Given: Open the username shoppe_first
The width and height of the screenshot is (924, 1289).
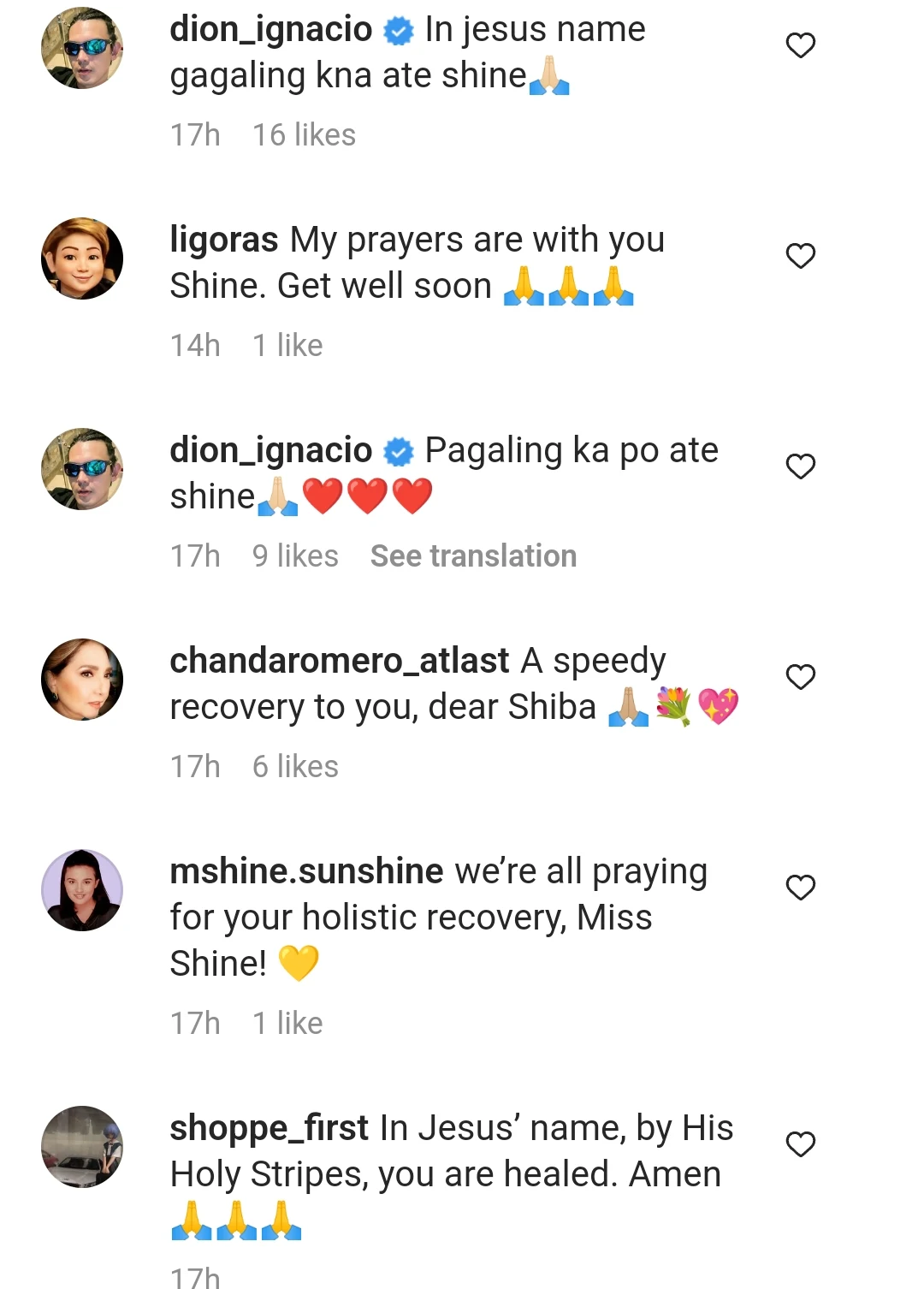Looking at the screenshot, I should [269, 1129].
